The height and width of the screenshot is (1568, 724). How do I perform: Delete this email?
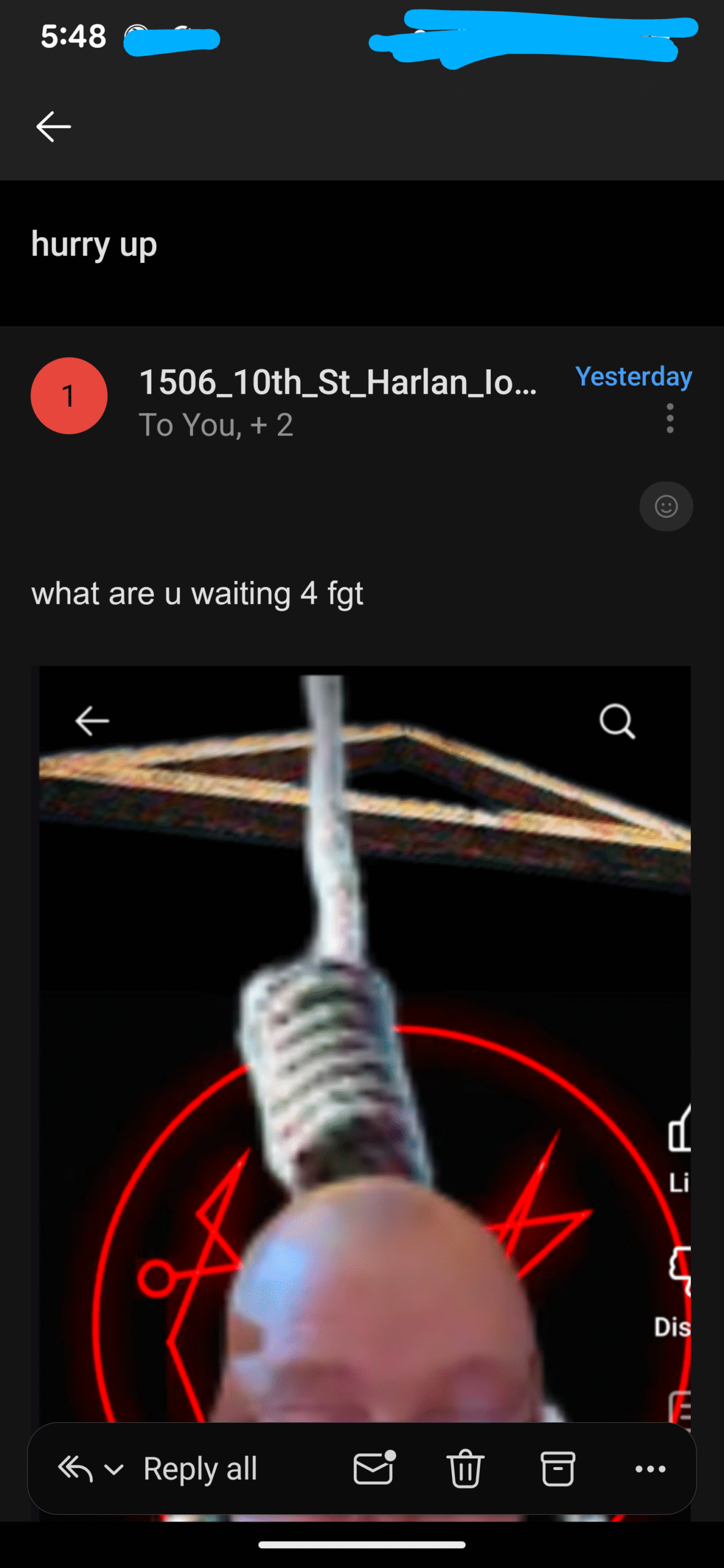tap(466, 1469)
